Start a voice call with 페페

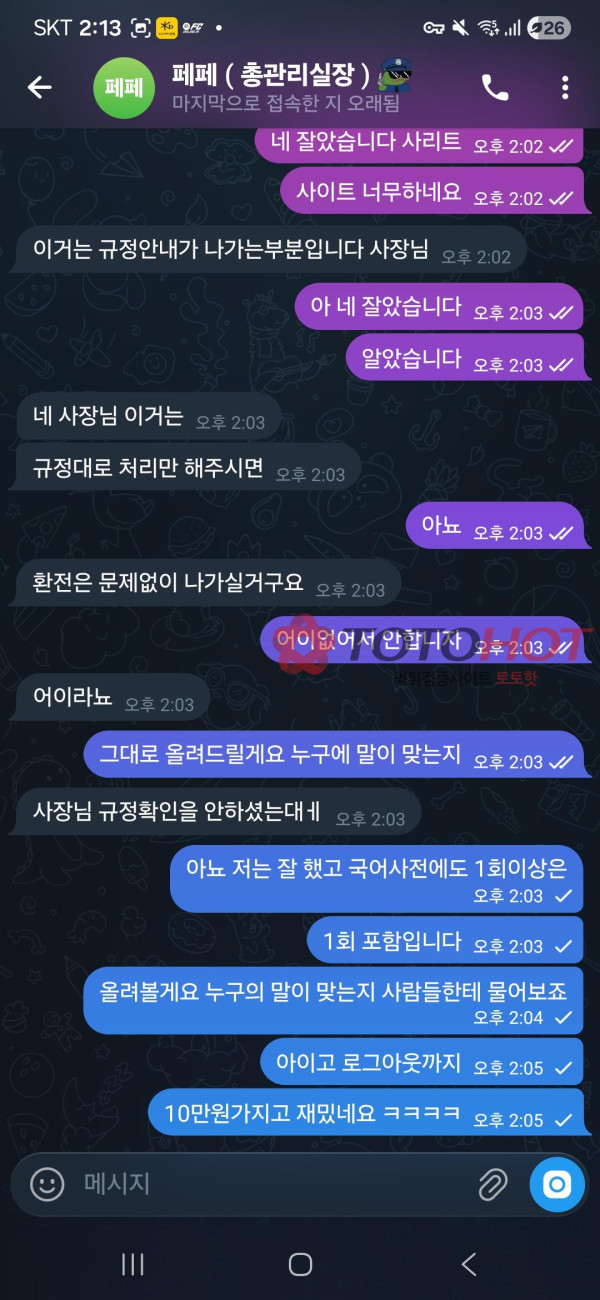(x=495, y=88)
